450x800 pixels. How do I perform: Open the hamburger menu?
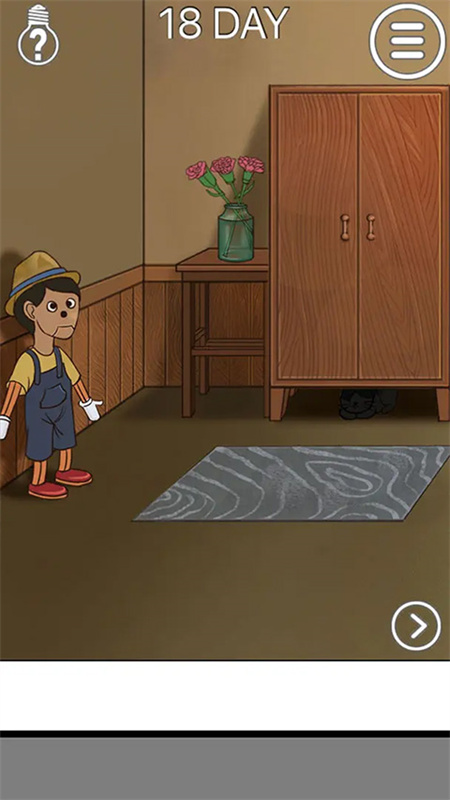pyautogui.click(x=407, y=41)
